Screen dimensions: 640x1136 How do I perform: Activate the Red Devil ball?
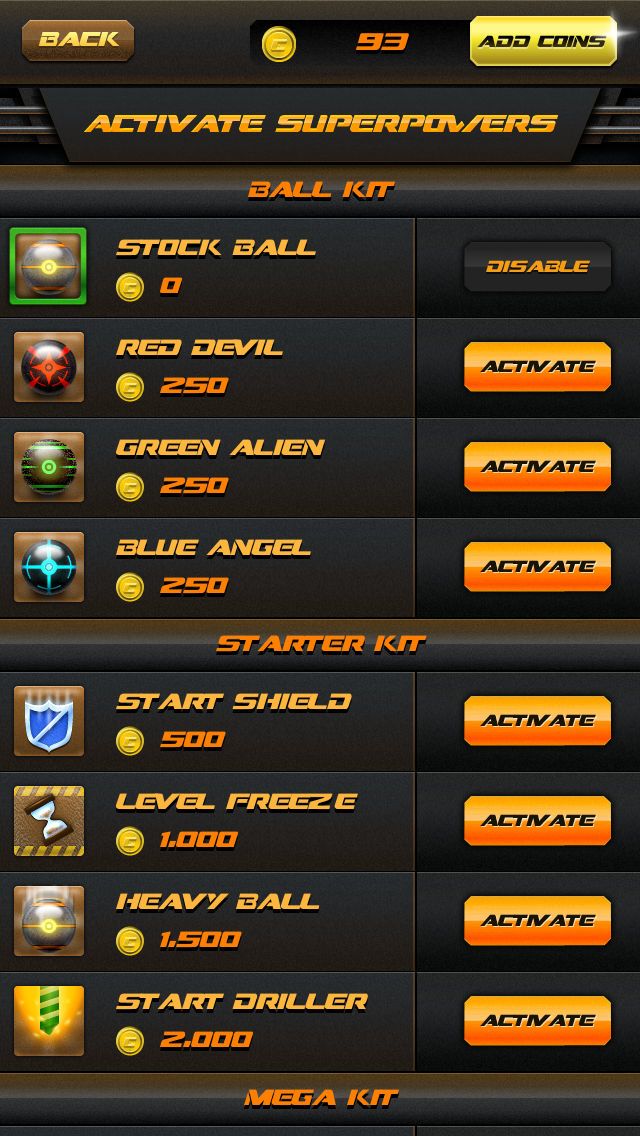(537, 367)
